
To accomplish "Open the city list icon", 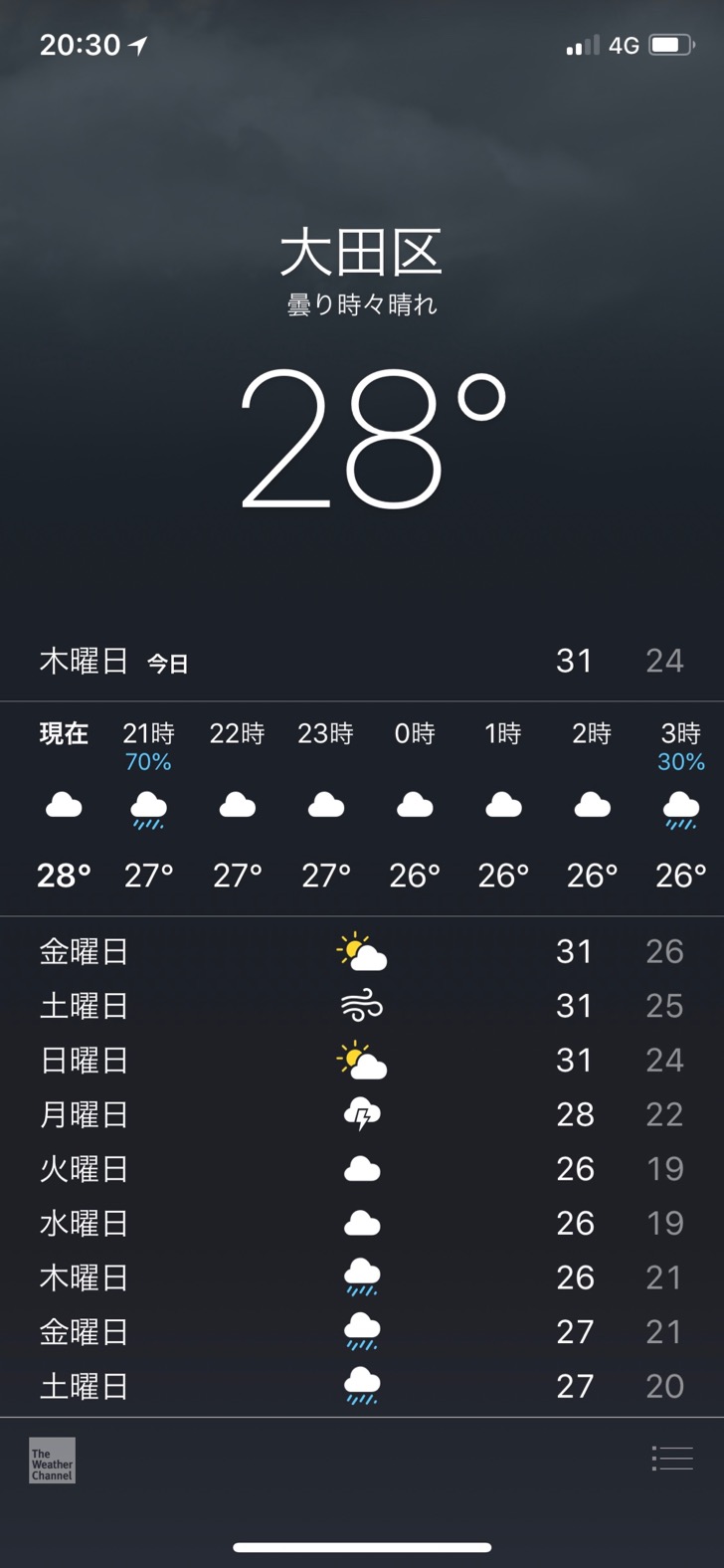I will [x=672, y=1458].
